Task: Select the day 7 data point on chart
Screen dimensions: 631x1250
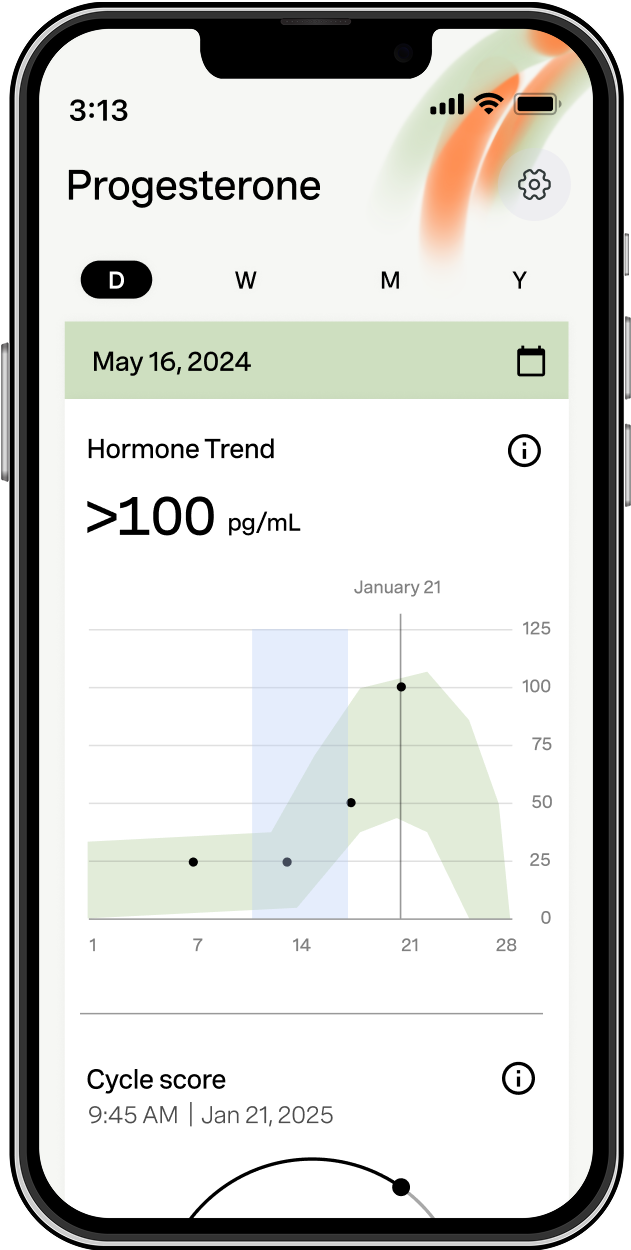Action: pyautogui.click(x=193, y=862)
